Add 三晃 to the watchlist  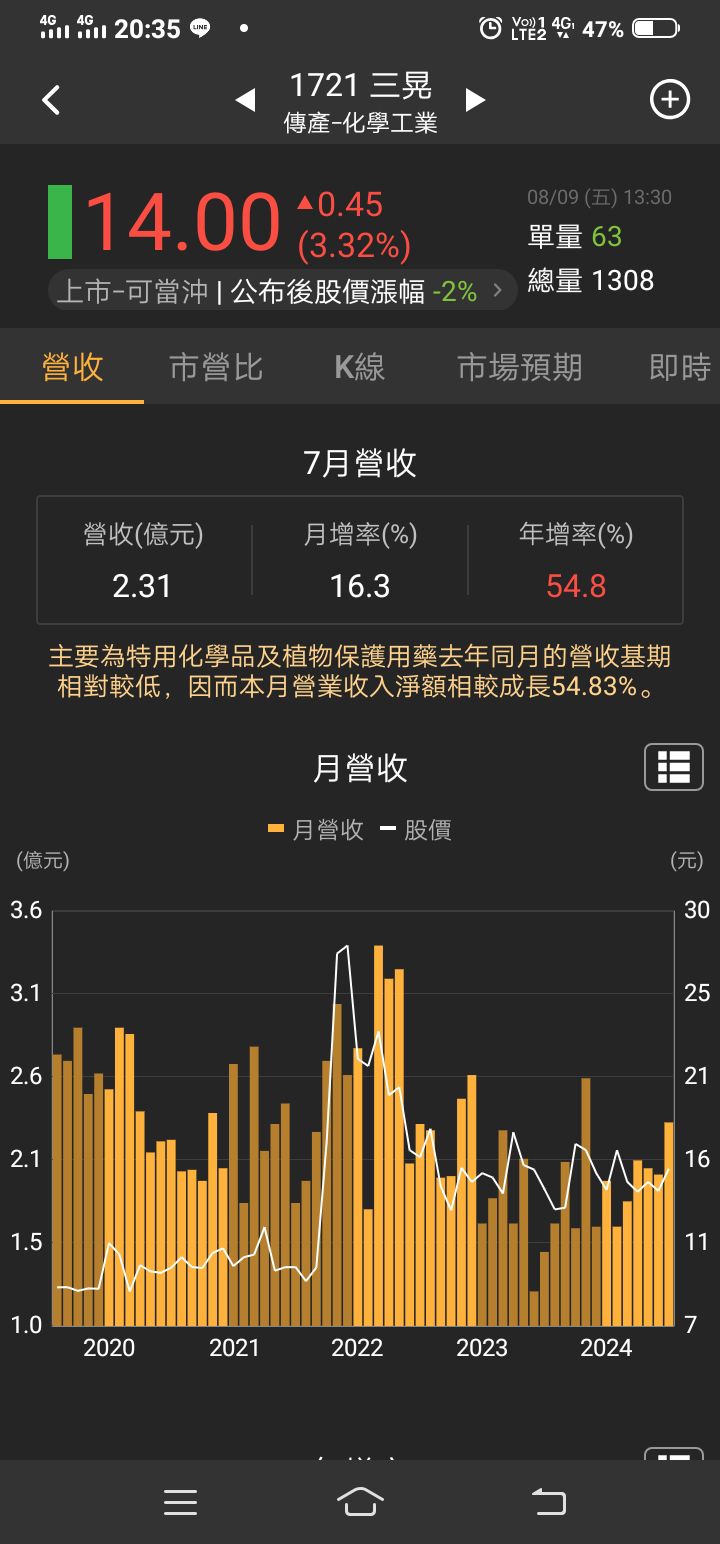[669, 100]
